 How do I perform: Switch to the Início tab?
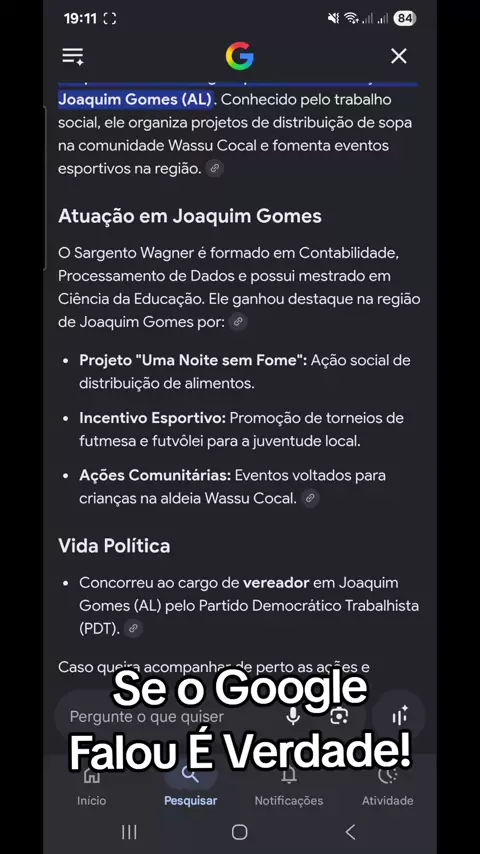tap(92, 787)
